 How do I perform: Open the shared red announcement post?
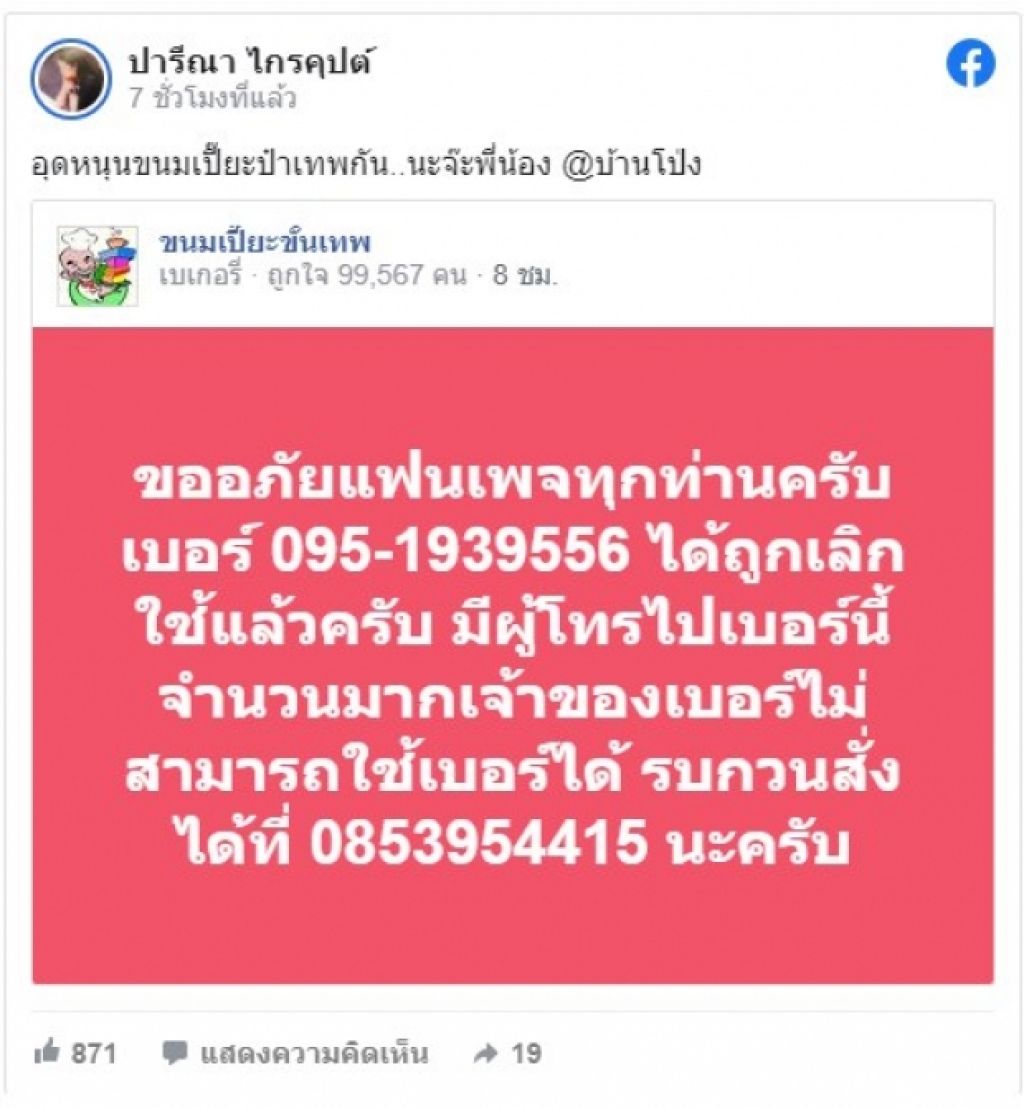click(512, 654)
